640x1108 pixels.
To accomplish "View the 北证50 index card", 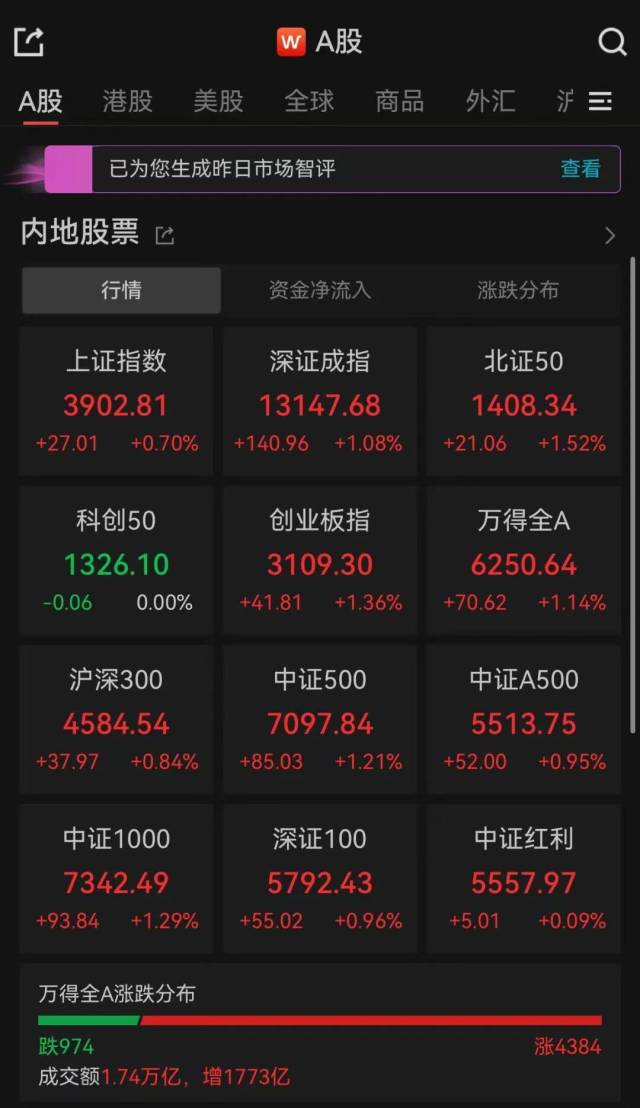I will click(524, 401).
